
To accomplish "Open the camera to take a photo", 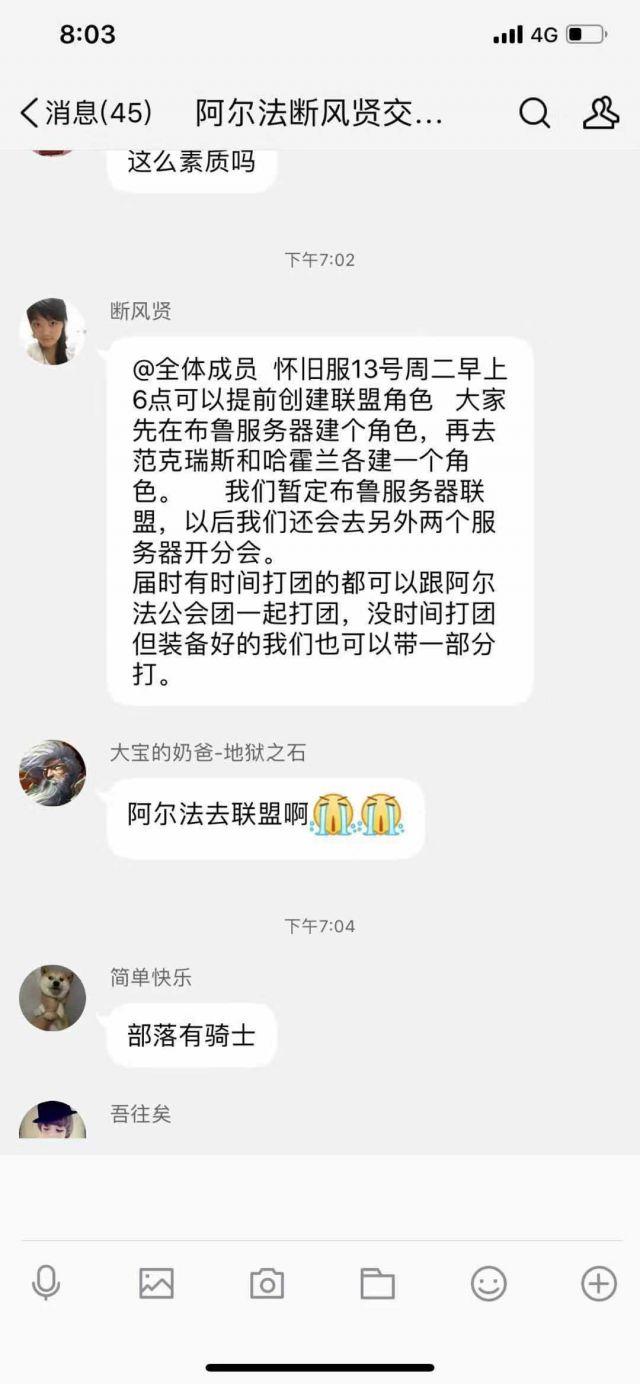I will [x=267, y=1283].
